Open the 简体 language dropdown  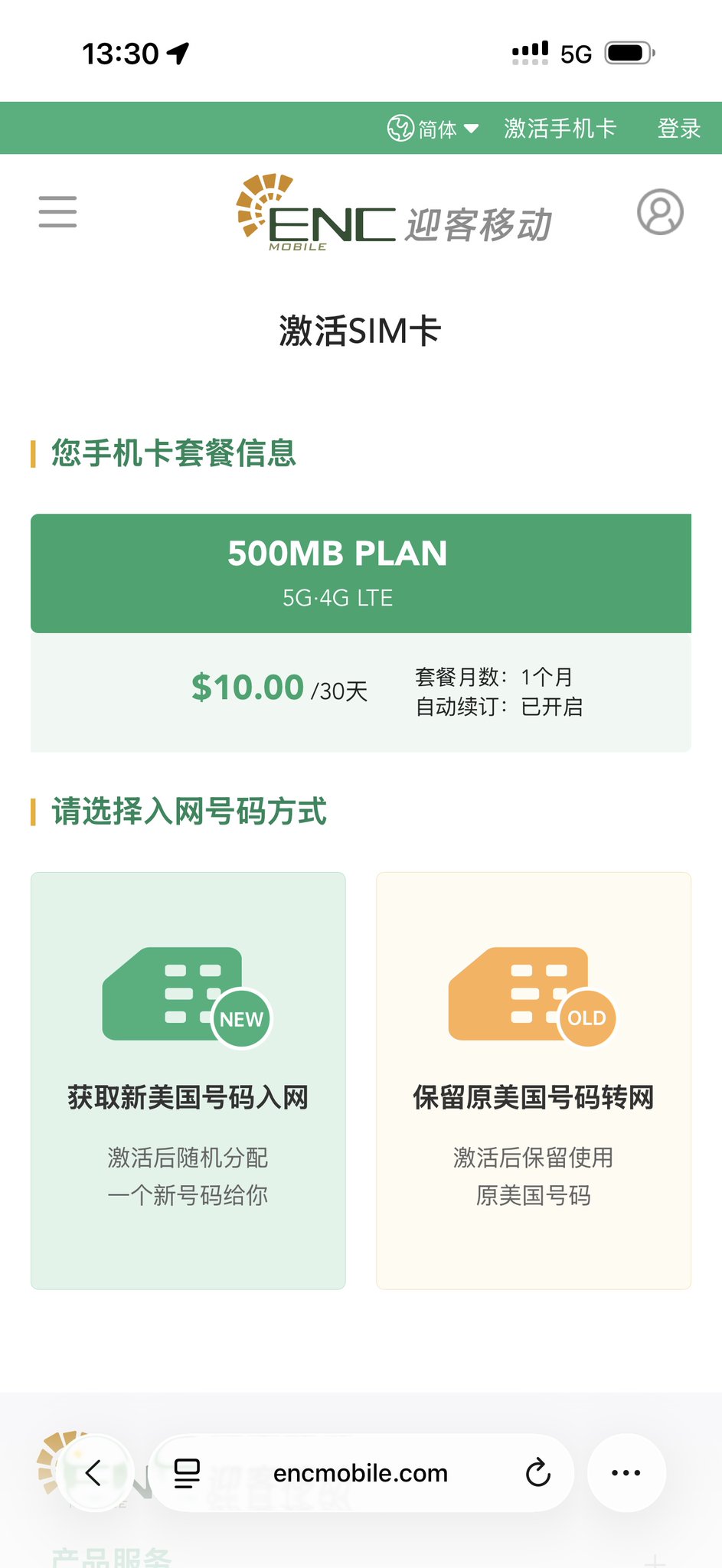[x=433, y=129]
